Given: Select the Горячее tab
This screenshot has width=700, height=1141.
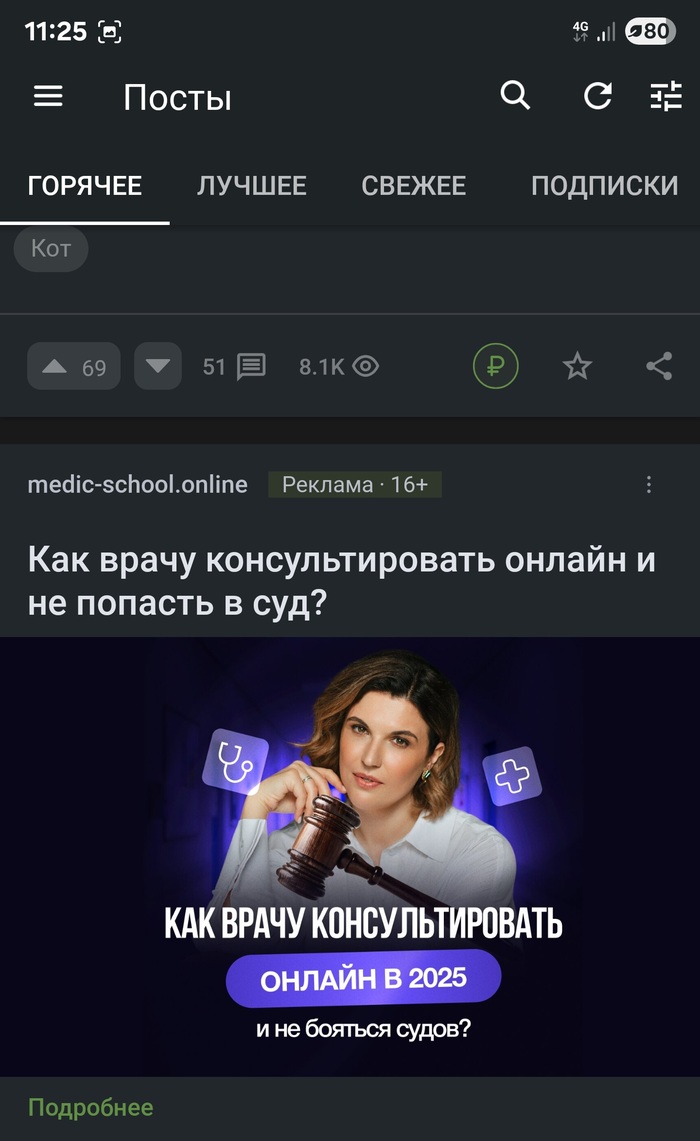Looking at the screenshot, I should click(x=85, y=186).
